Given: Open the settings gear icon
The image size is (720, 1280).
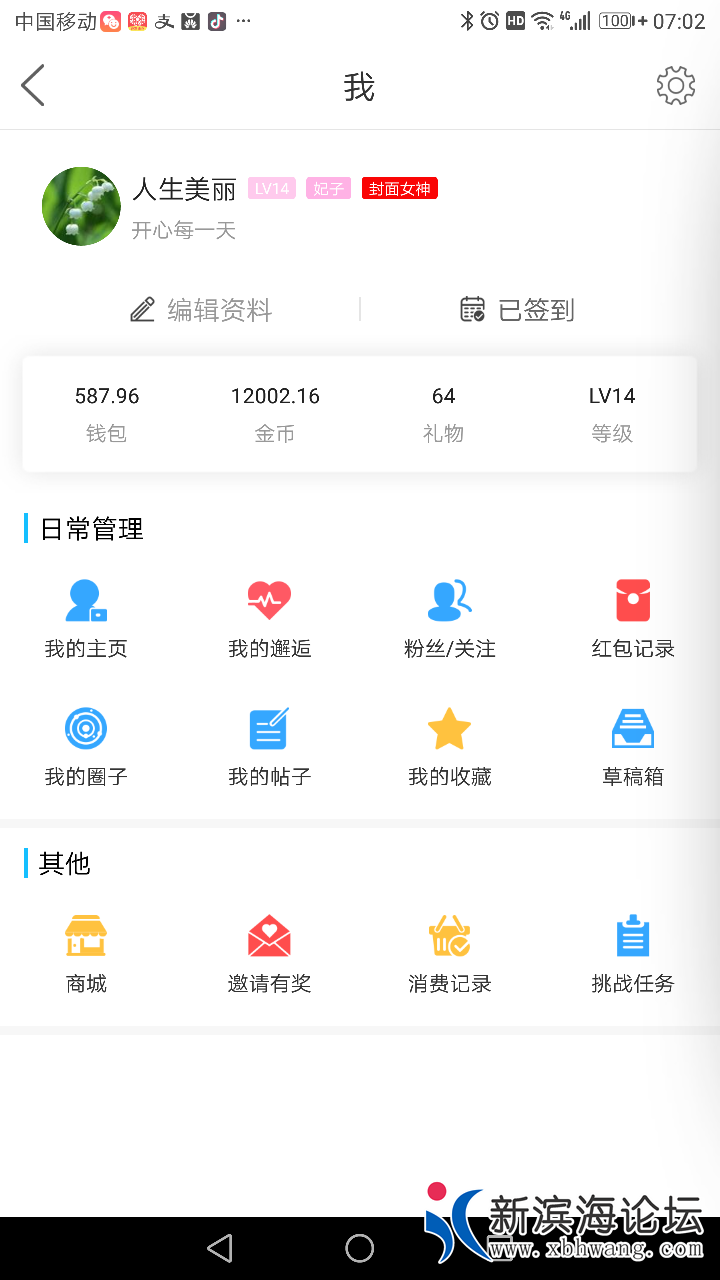Looking at the screenshot, I should pos(676,86).
